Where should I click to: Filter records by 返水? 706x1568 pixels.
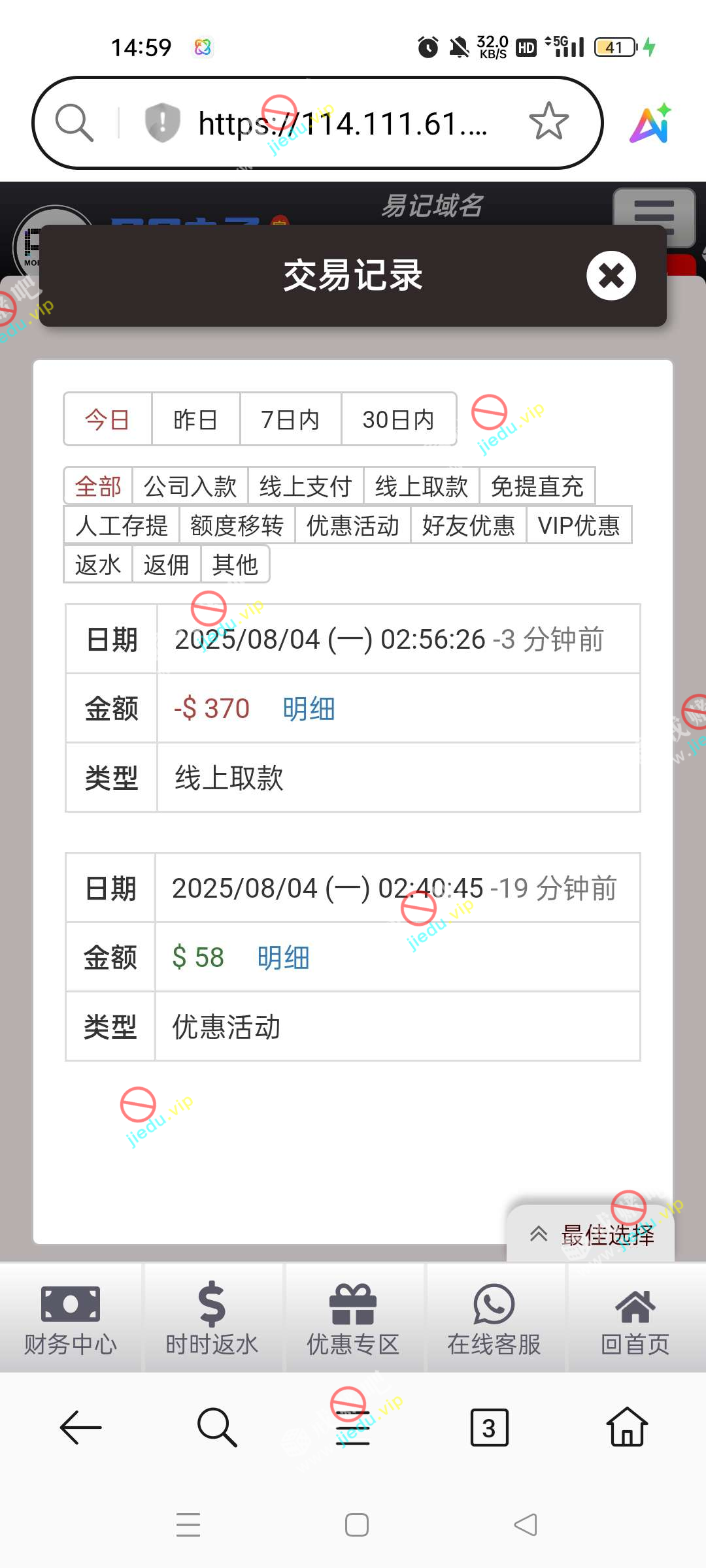[98, 565]
